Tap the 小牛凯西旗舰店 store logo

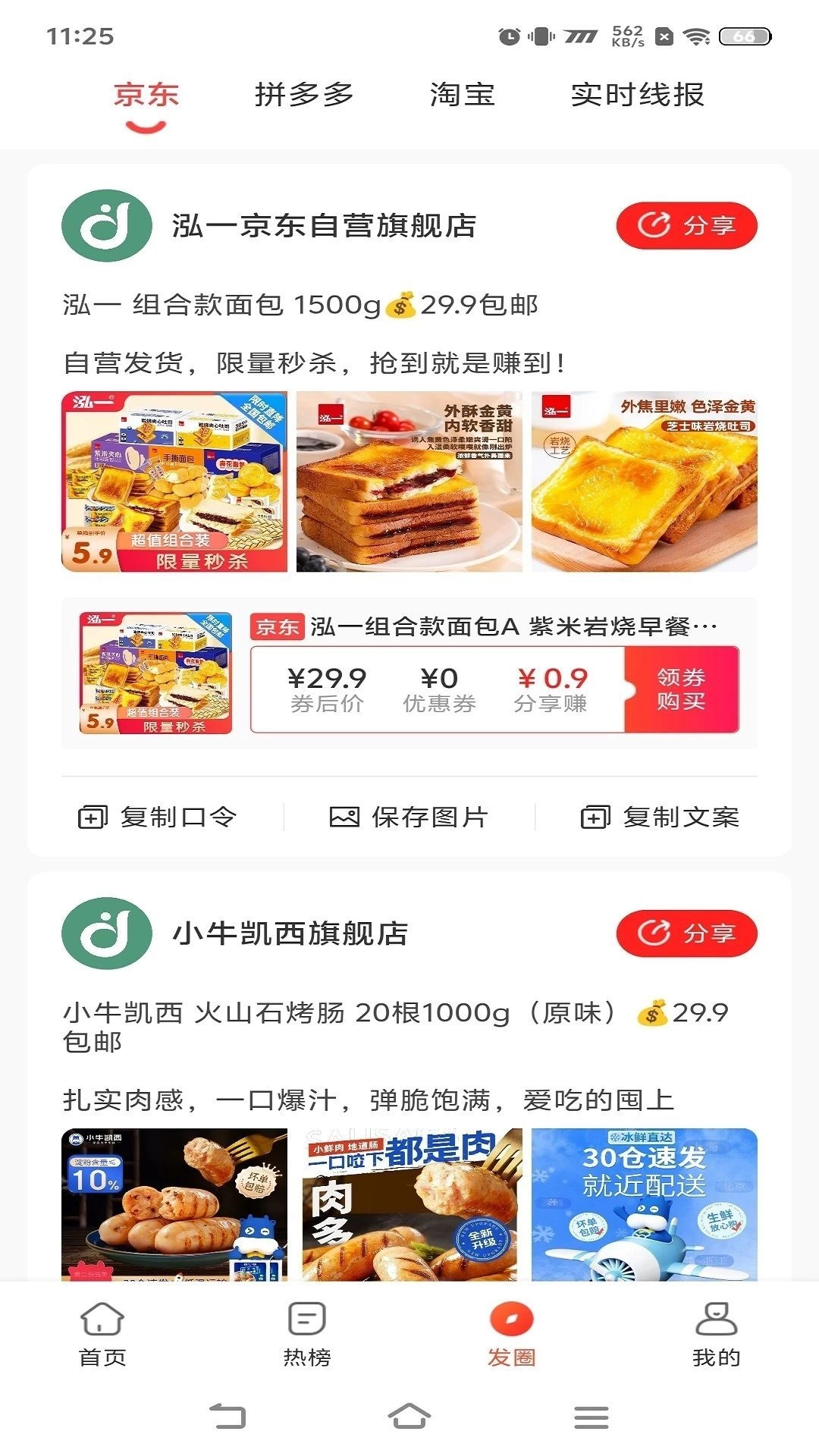(x=106, y=935)
